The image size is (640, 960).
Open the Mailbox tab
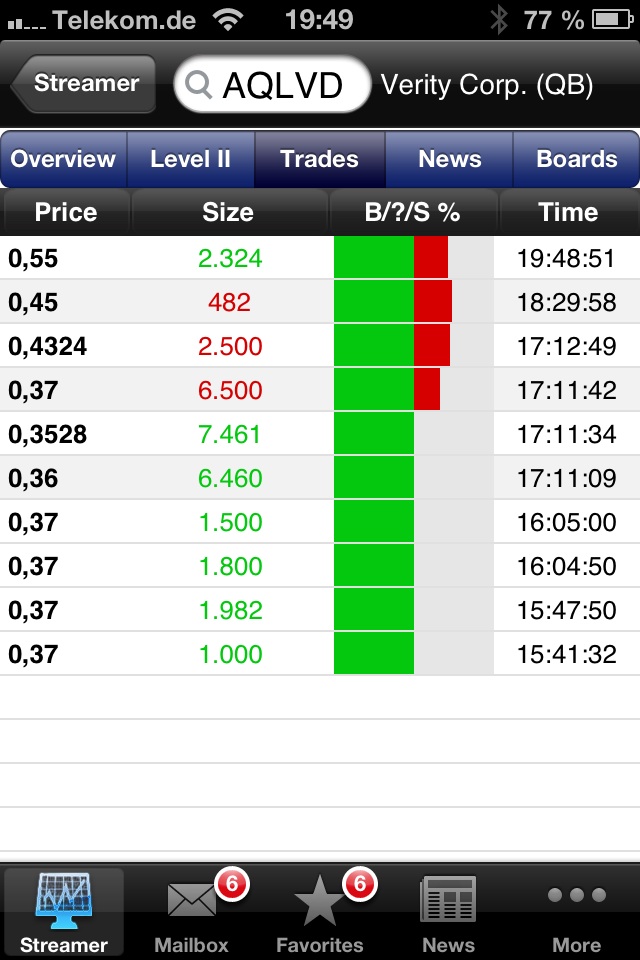click(x=192, y=912)
